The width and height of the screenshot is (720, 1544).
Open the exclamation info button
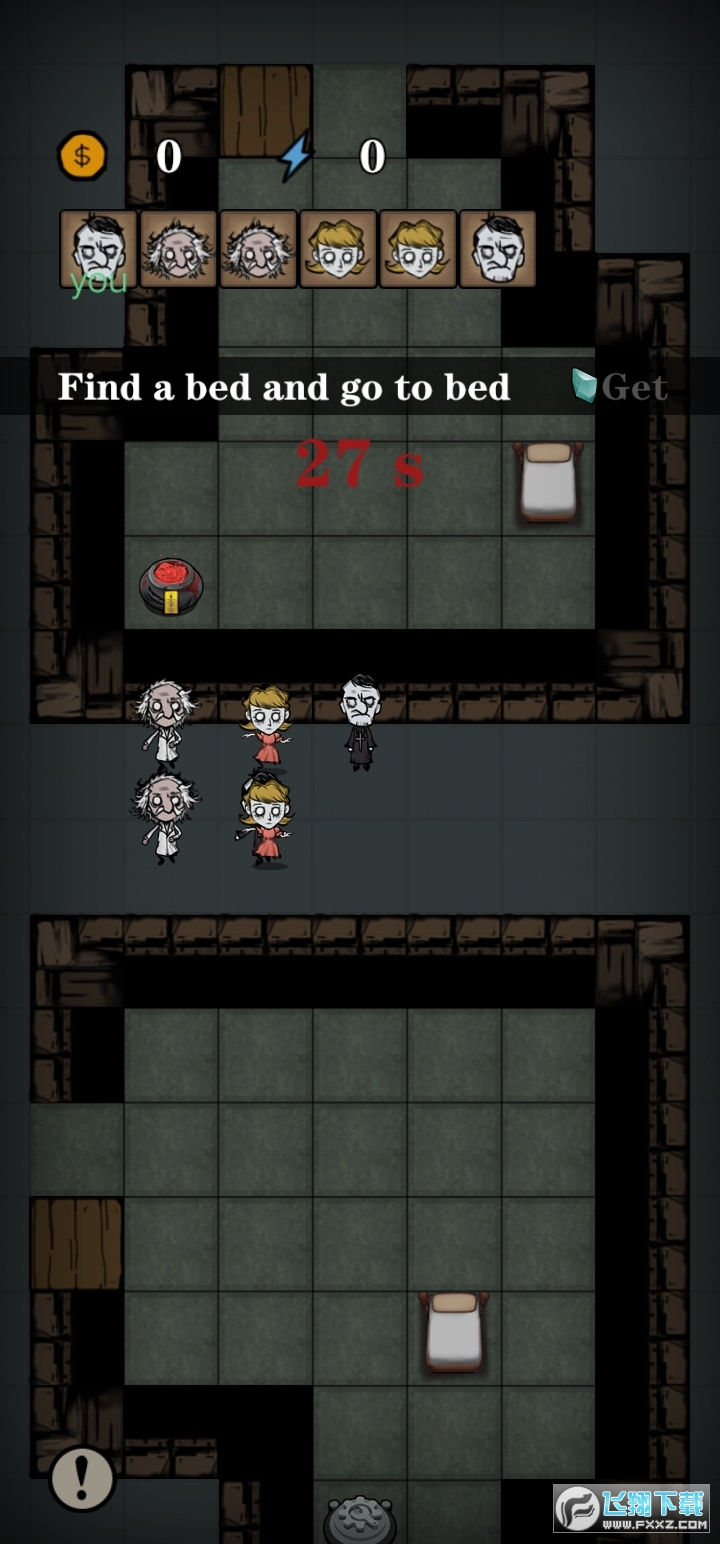click(x=82, y=1478)
